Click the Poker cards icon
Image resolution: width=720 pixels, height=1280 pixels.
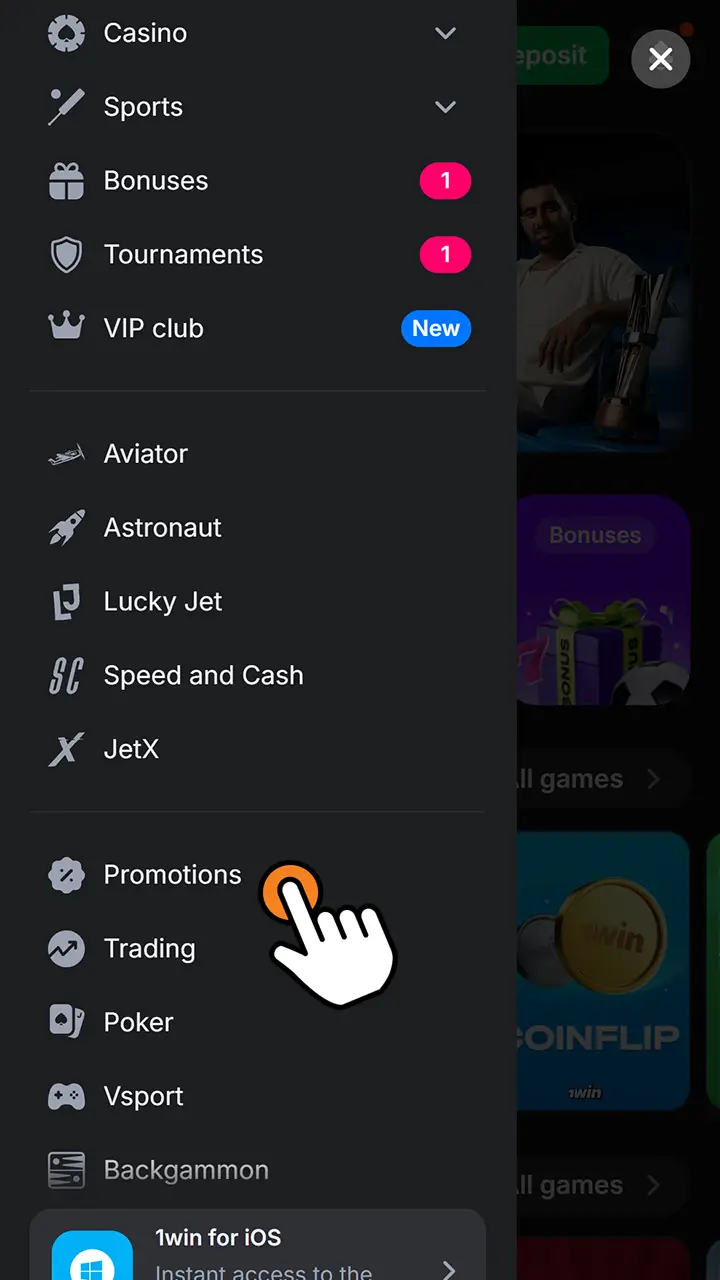click(x=66, y=1022)
